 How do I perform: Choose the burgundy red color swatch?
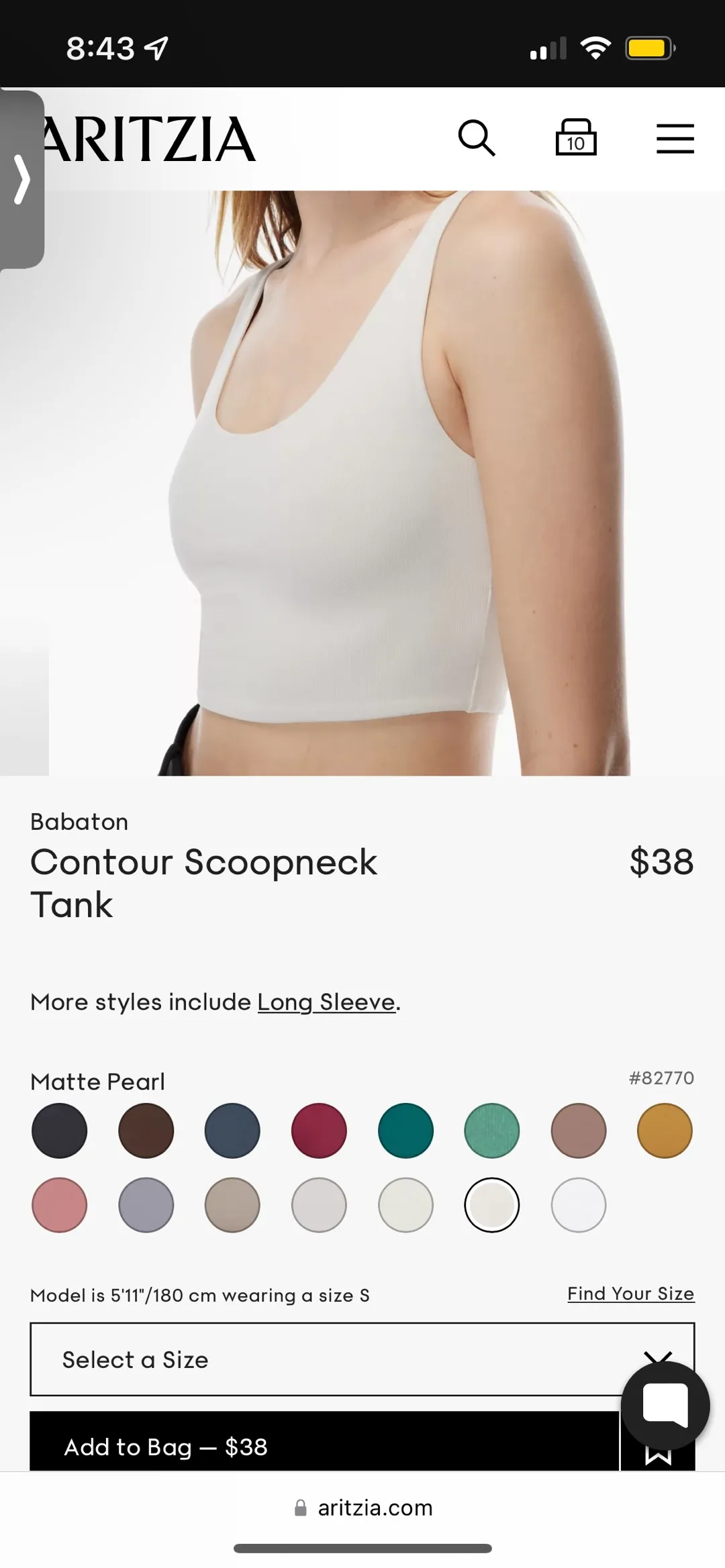[319, 1131]
